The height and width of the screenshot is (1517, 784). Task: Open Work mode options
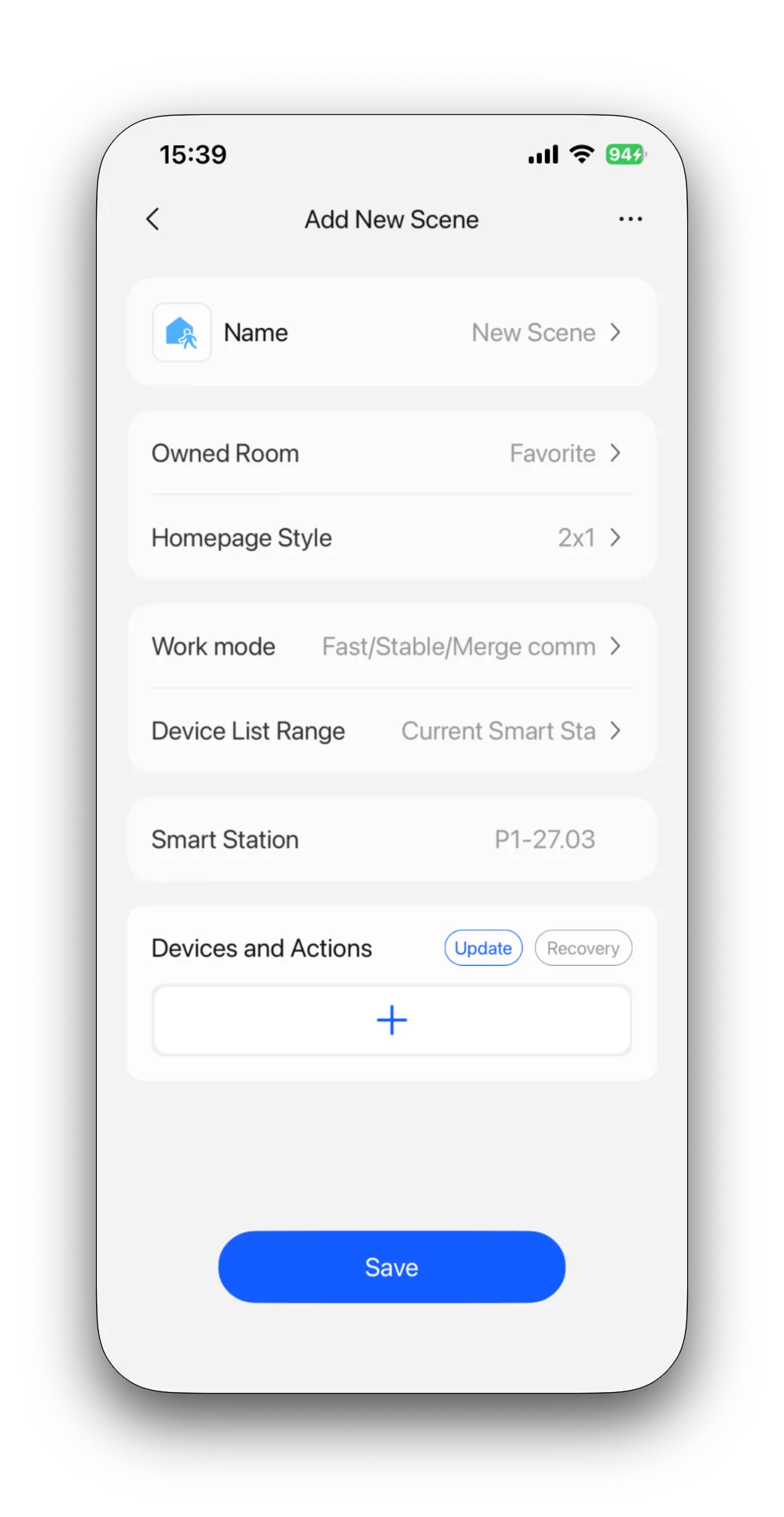tap(392, 647)
